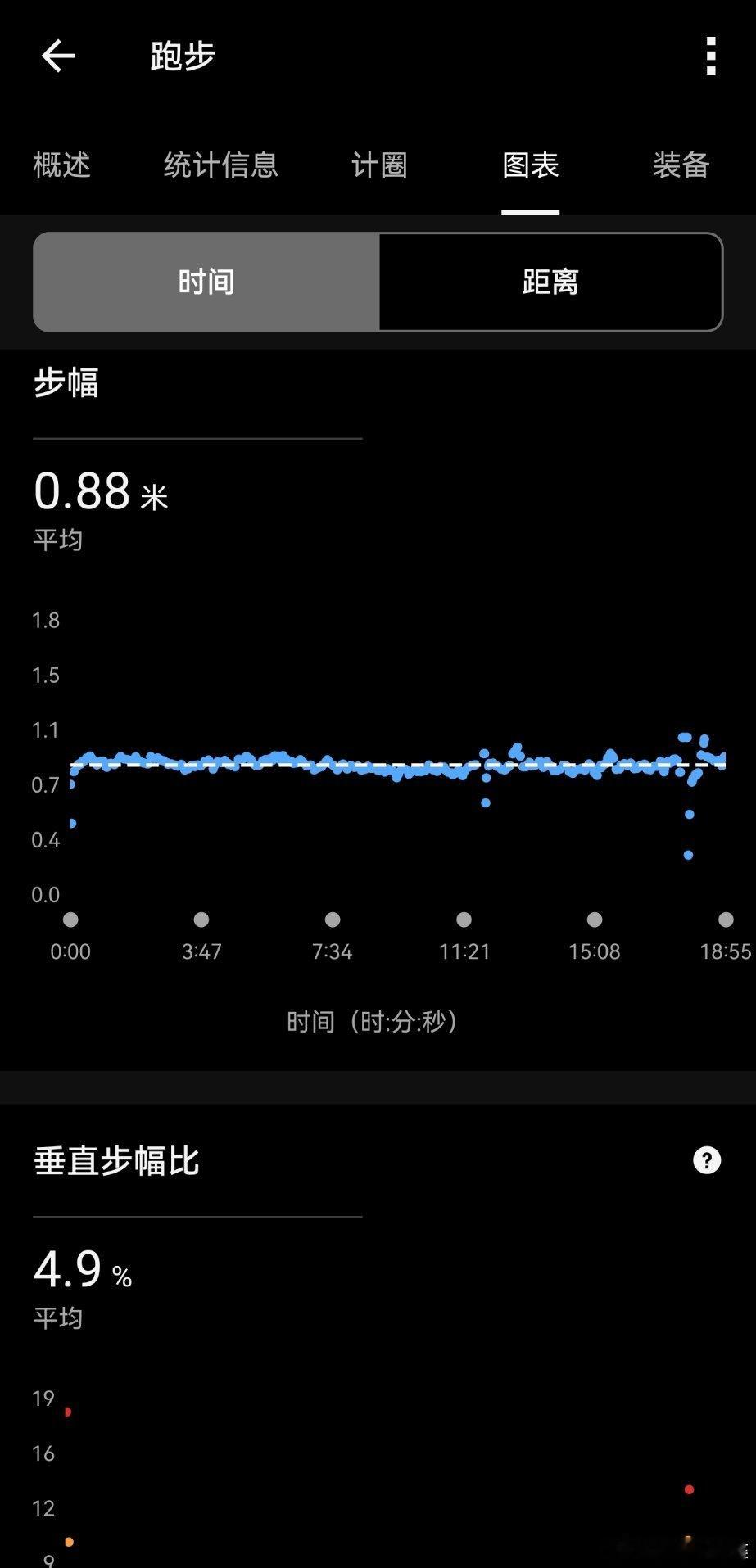Open the 统计信息 tab
This screenshot has width=756, height=1568.
221,165
